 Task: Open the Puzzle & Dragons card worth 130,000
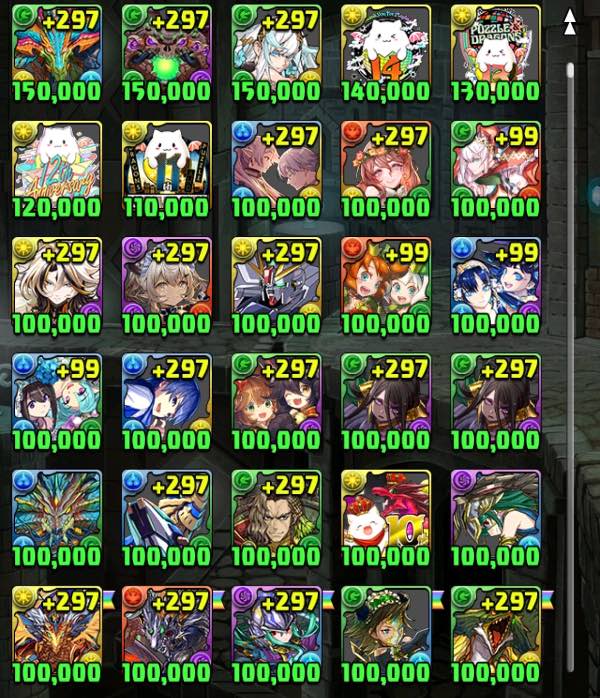pyautogui.click(x=495, y=48)
